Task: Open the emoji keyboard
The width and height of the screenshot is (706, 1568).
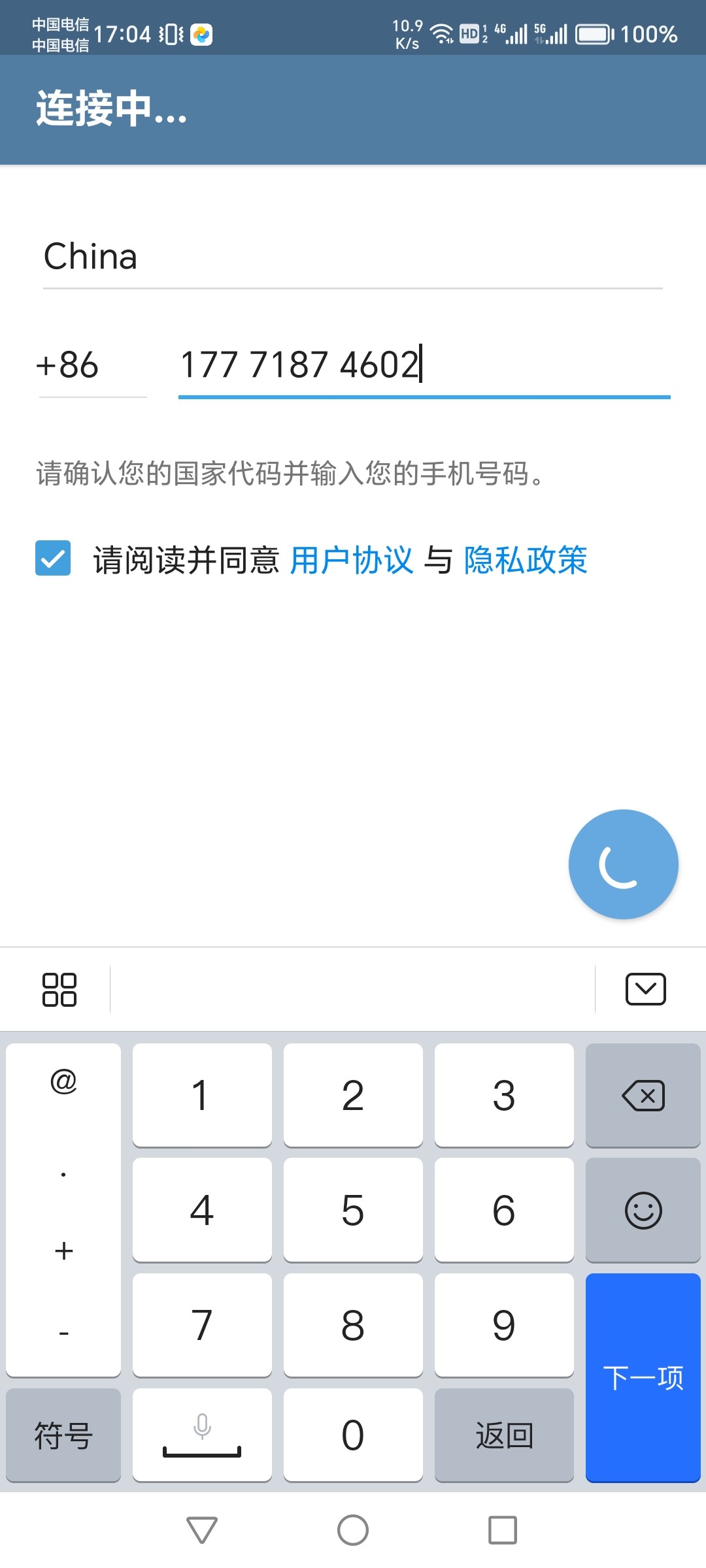Action: (x=643, y=1210)
